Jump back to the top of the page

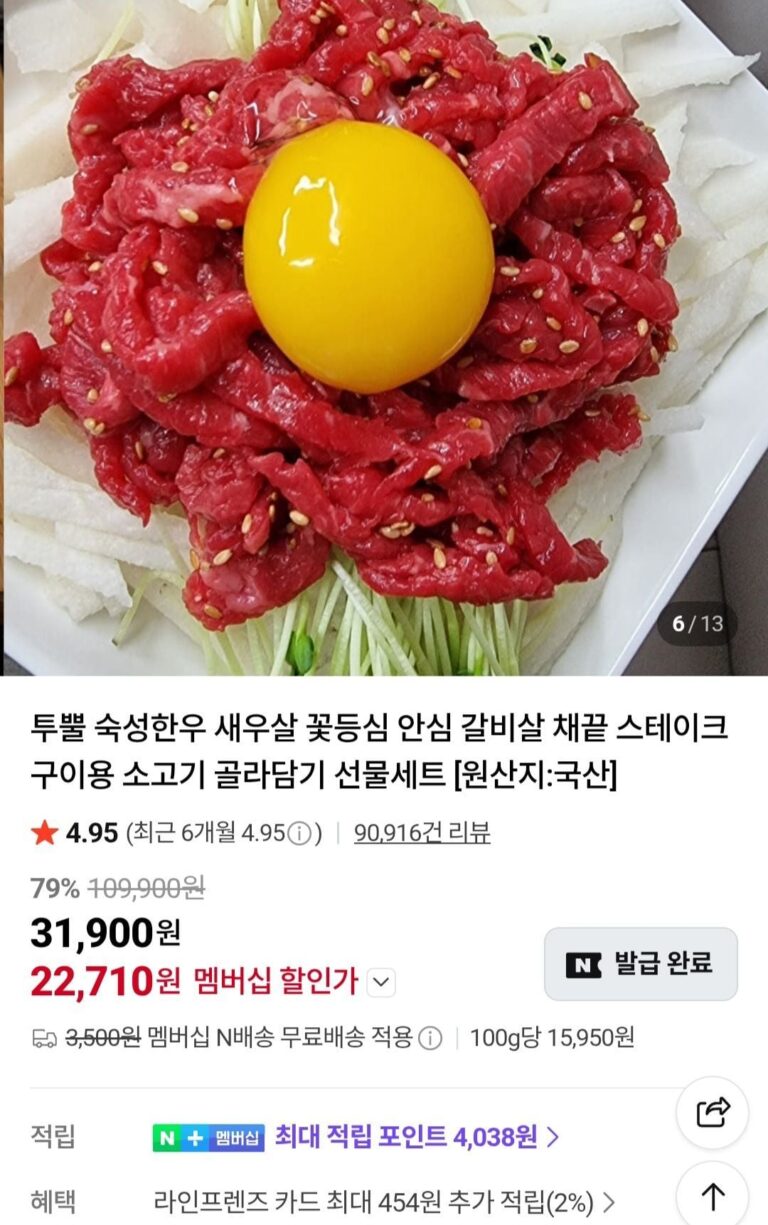pyautogui.click(x=712, y=1196)
